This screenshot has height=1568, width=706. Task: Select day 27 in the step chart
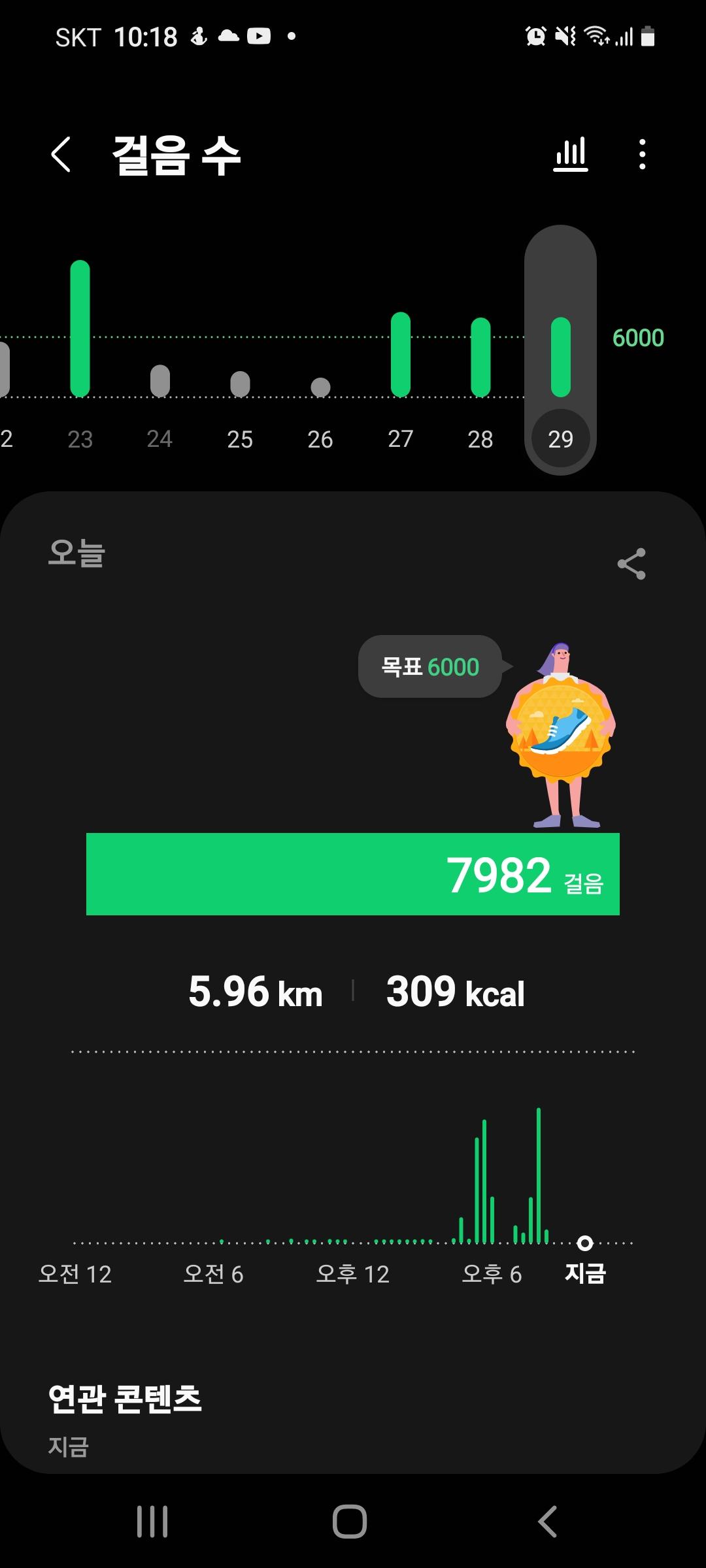click(400, 438)
